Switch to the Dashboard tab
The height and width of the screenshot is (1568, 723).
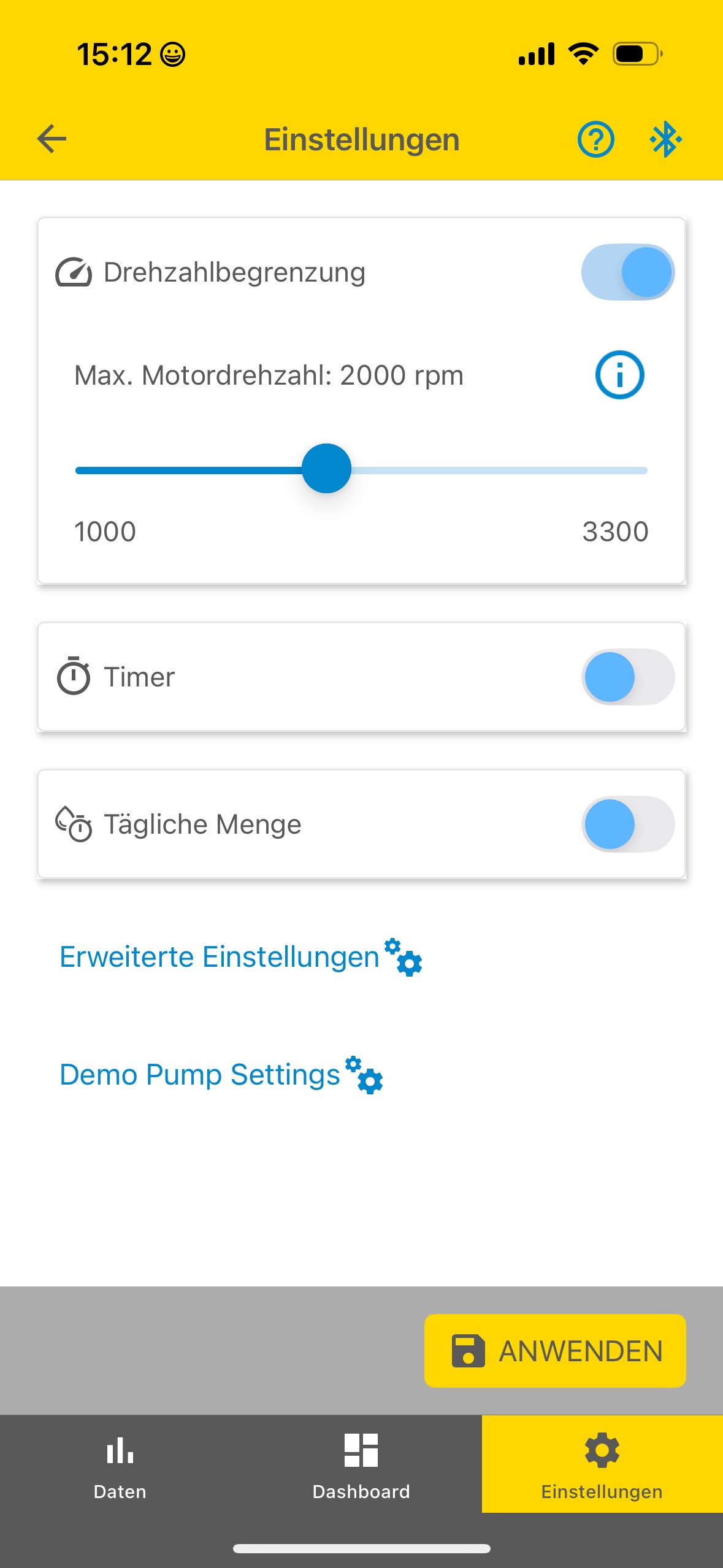[361, 1465]
